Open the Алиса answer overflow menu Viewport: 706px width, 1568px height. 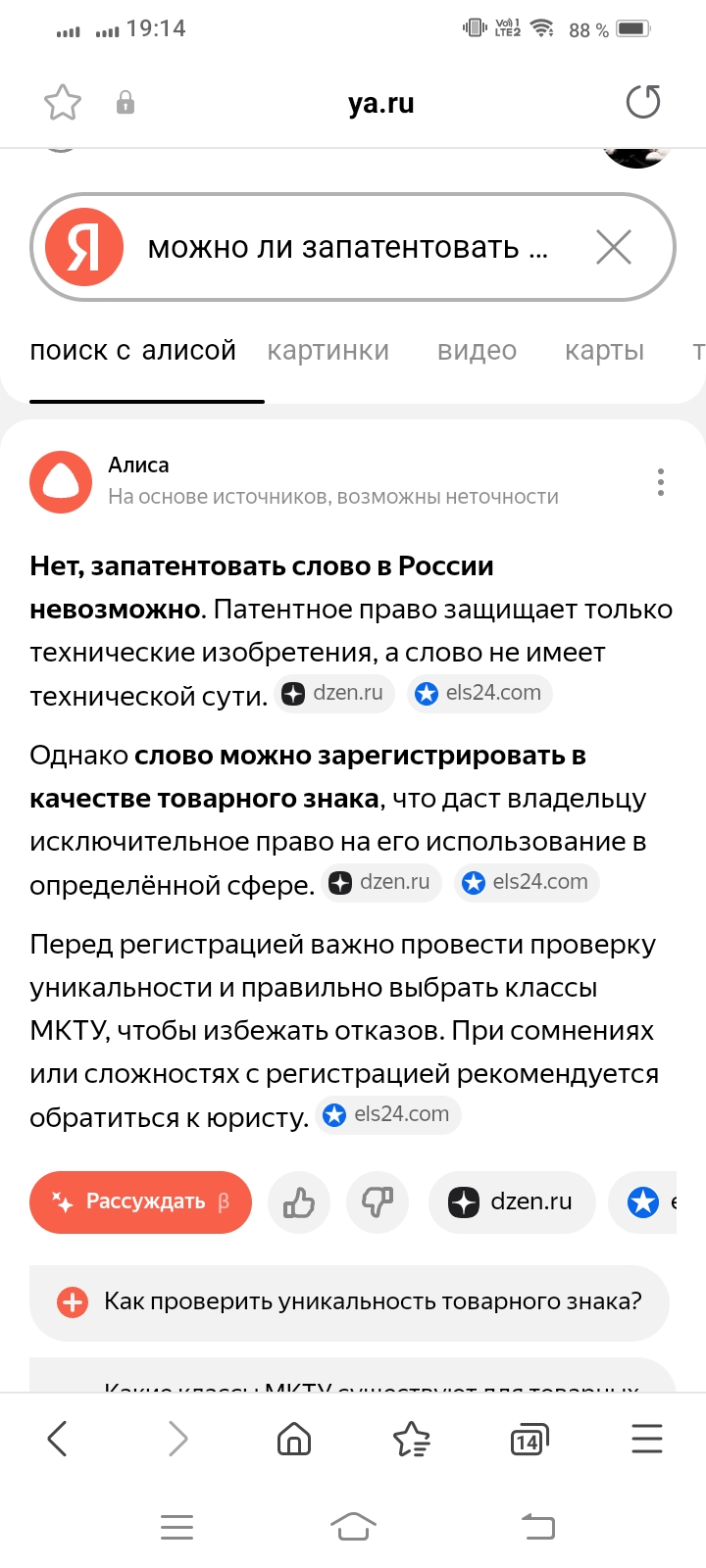tap(661, 482)
